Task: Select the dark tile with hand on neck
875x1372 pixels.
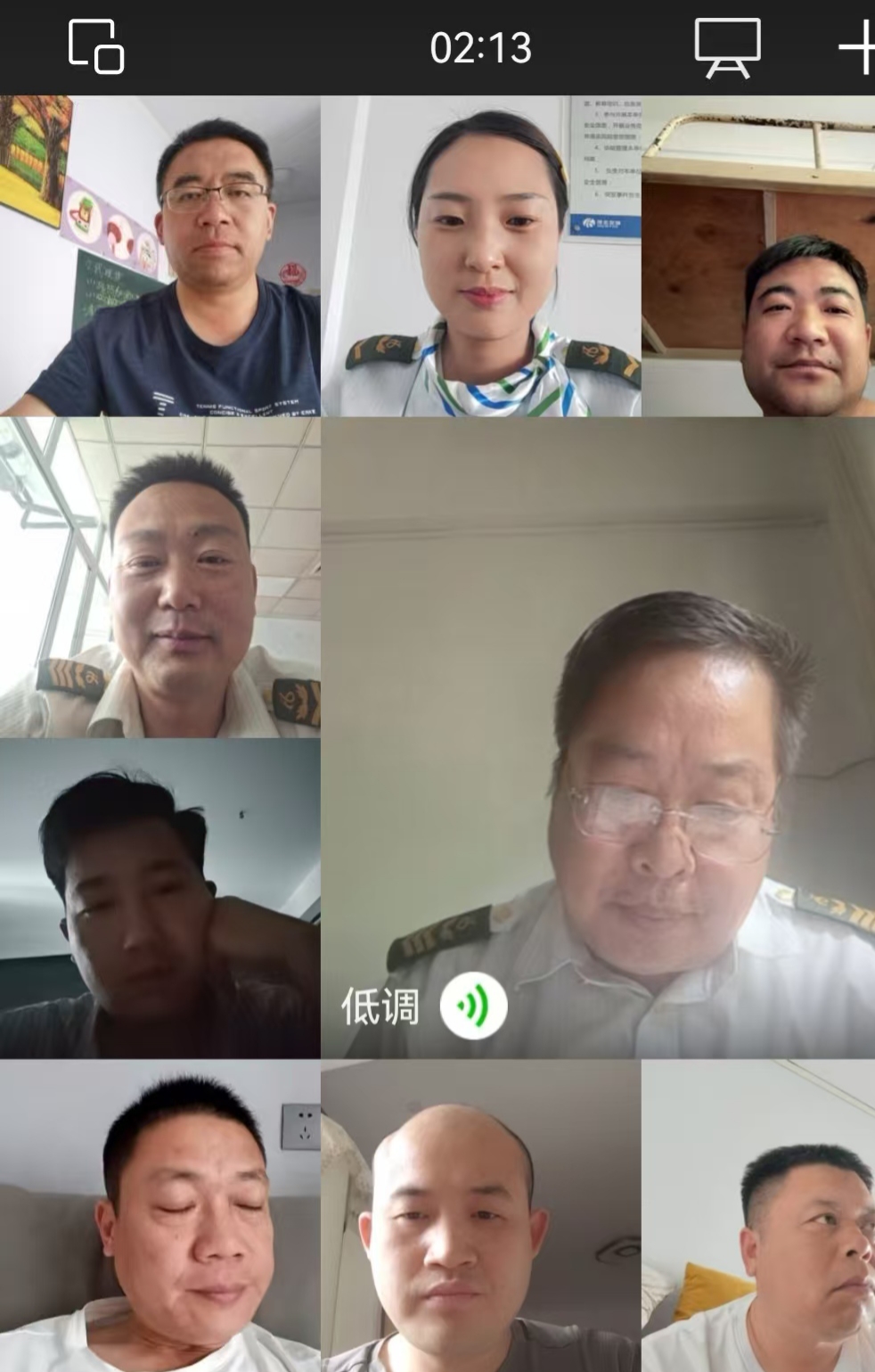Action: tap(160, 898)
